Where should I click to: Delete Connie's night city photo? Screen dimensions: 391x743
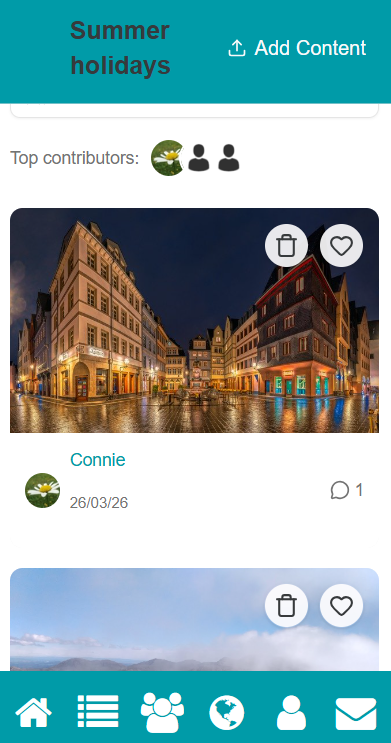click(x=286, y=246)
